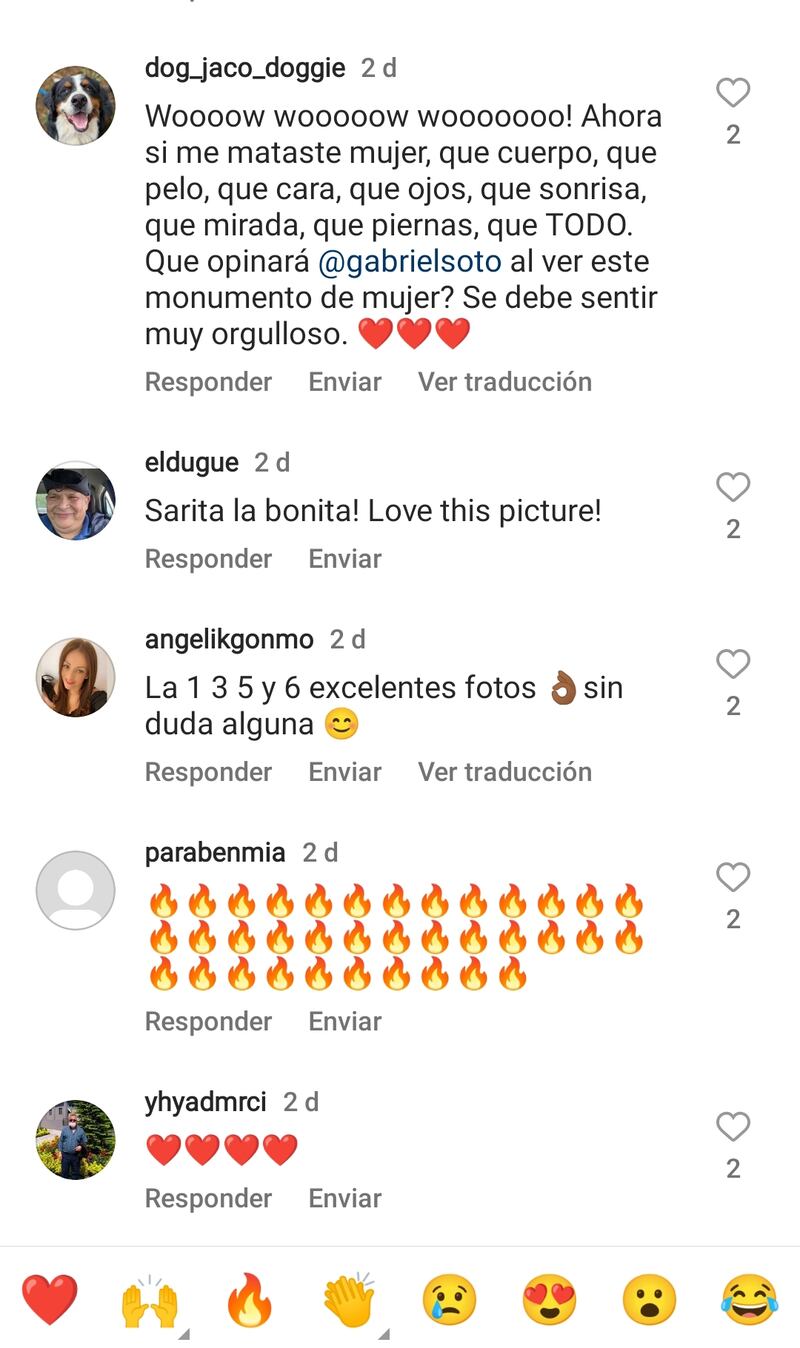The width and height of the screenshot is (800, 1348).
Task: Reply to dog_jaco_doggie's comment
Action: tap(208, 382)
